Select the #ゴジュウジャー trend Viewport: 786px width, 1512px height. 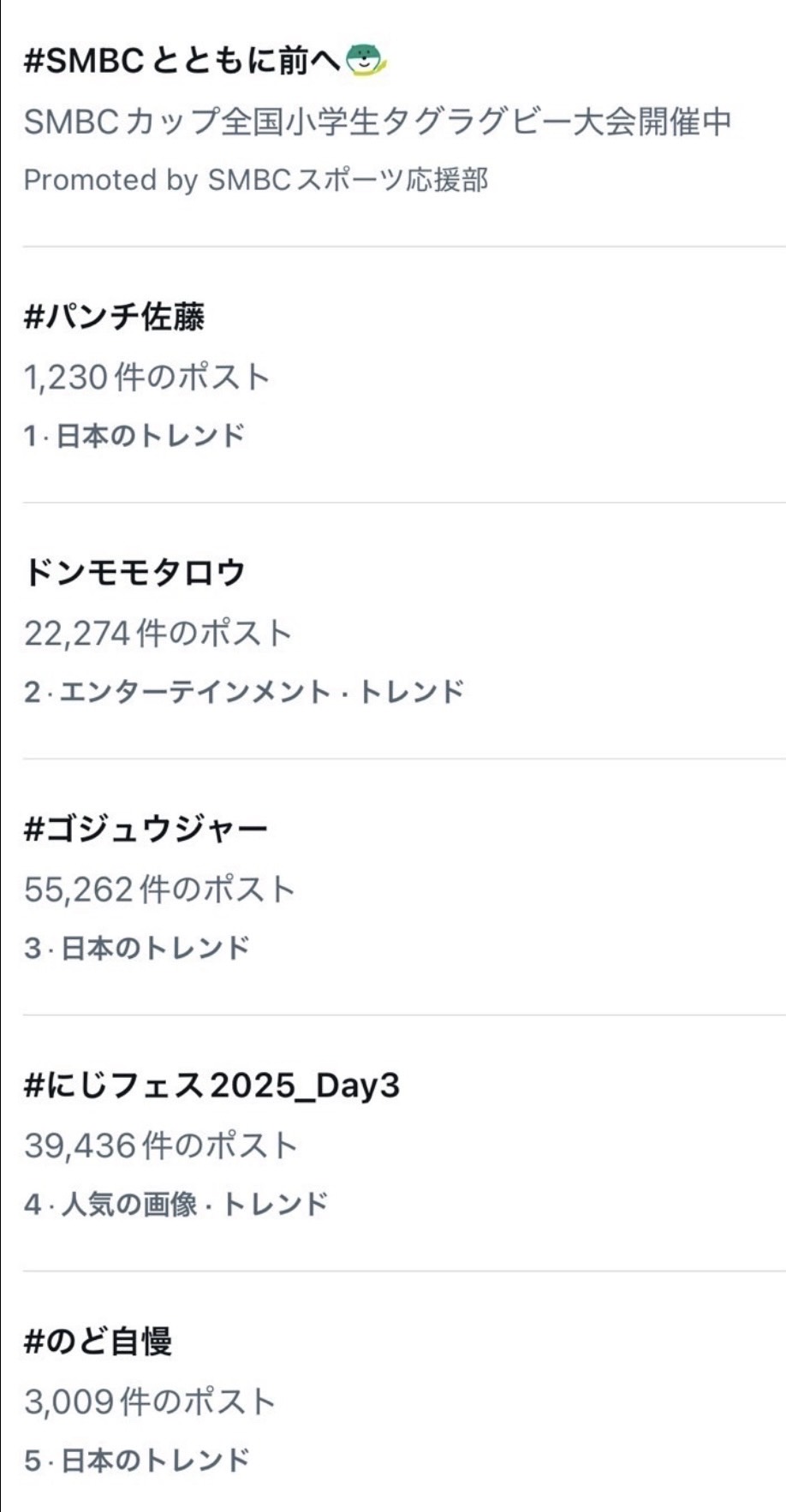(x=146, y=829)
